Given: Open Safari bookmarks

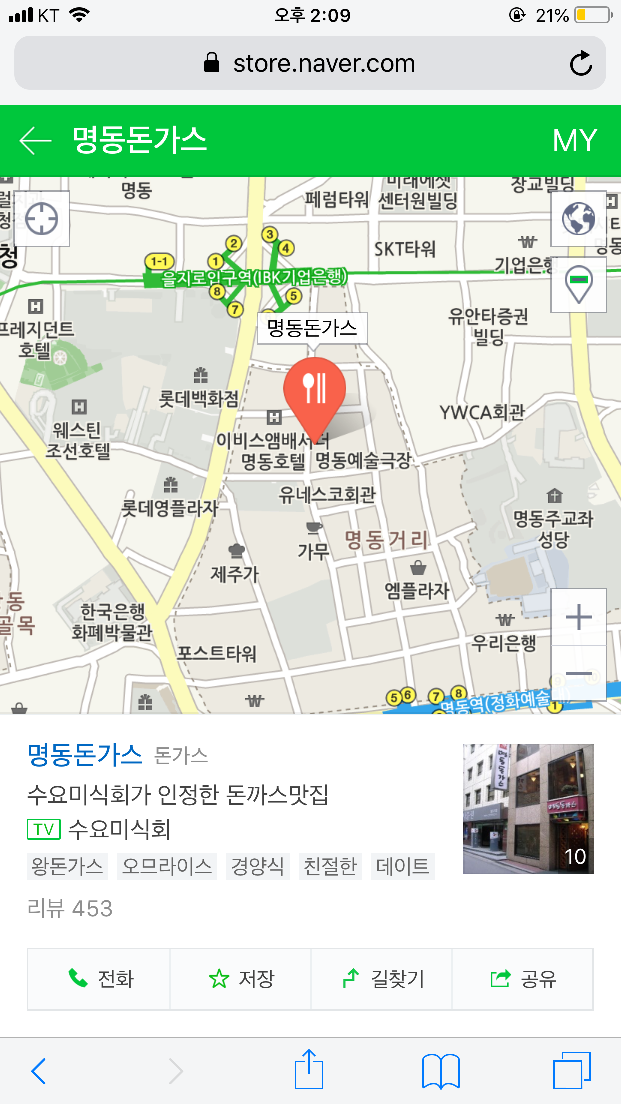Looking at the screenshot, I should [440, 1071].
